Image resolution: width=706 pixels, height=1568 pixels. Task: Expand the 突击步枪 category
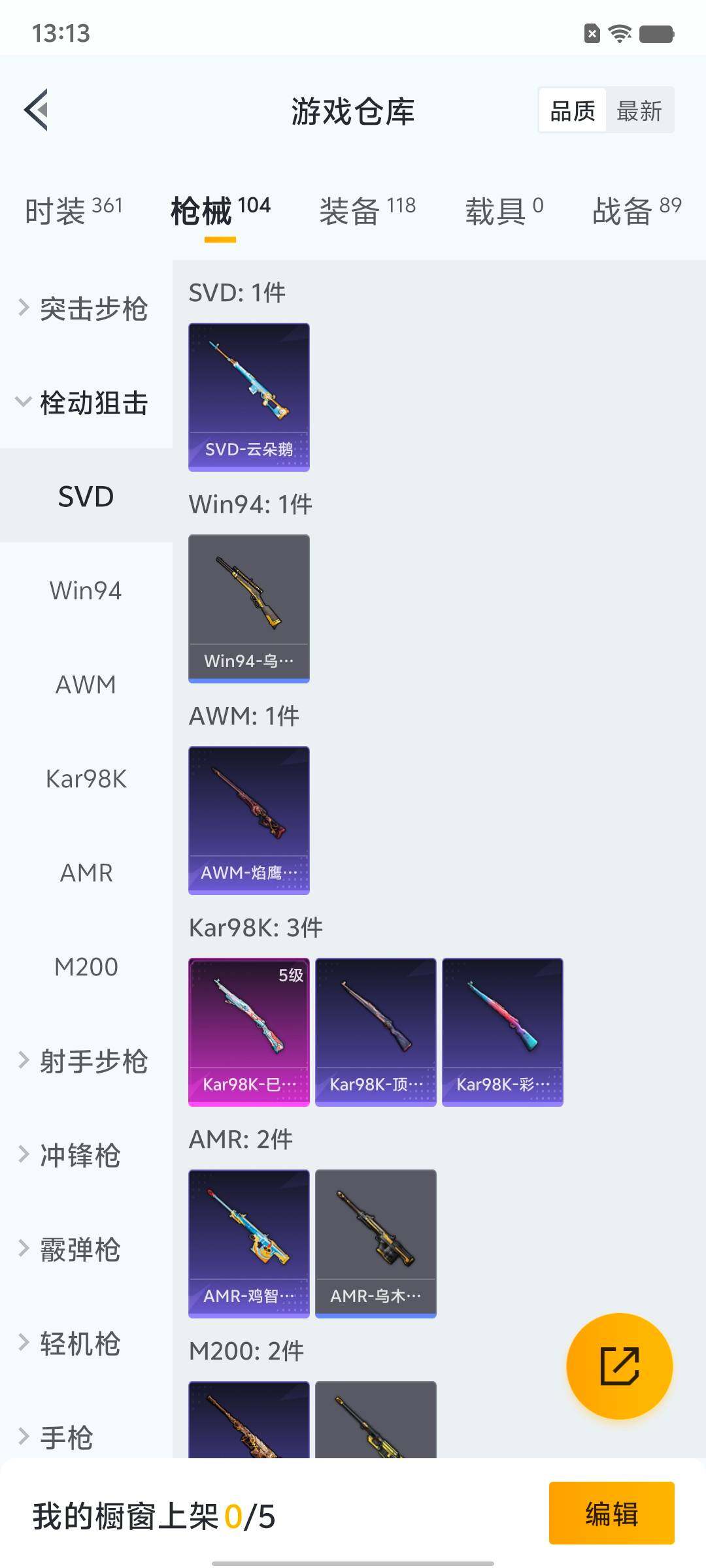pos(85,308)
